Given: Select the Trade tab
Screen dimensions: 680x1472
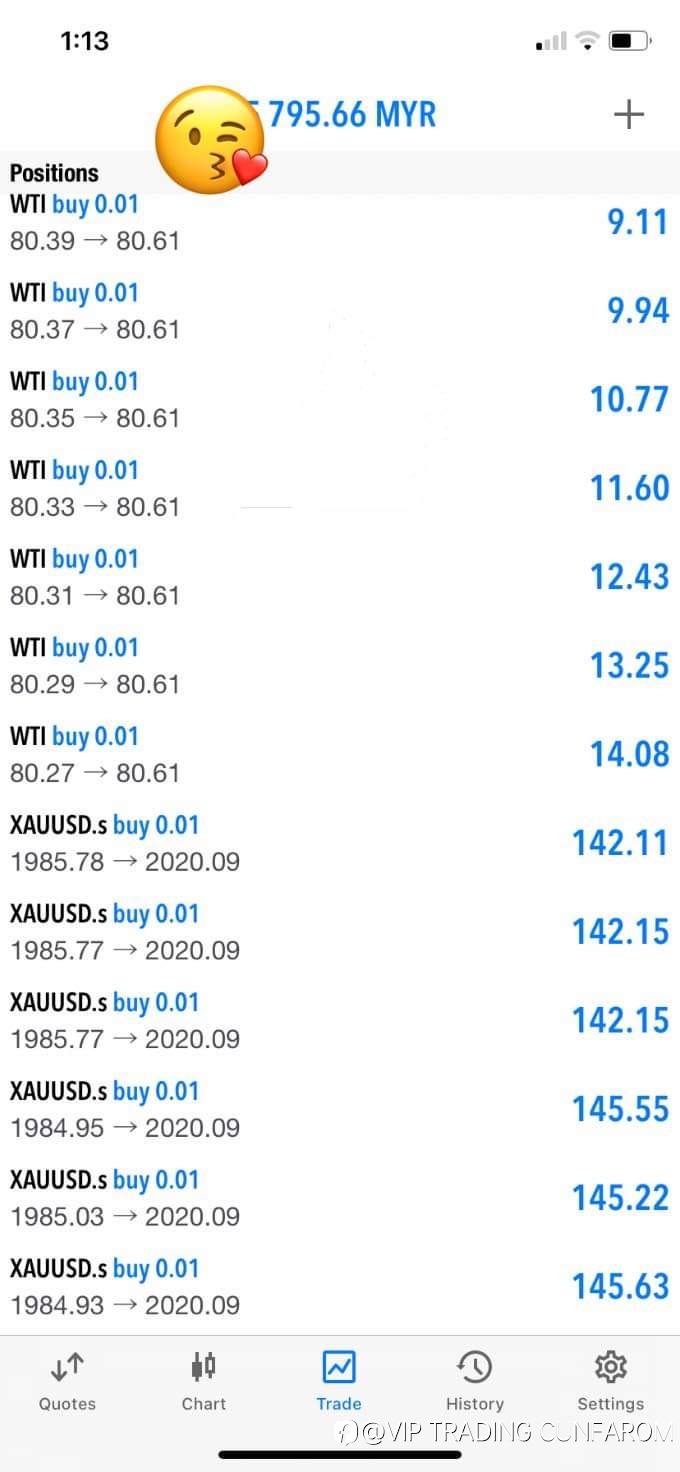Looking at the screenshot, I should 339,1381.
